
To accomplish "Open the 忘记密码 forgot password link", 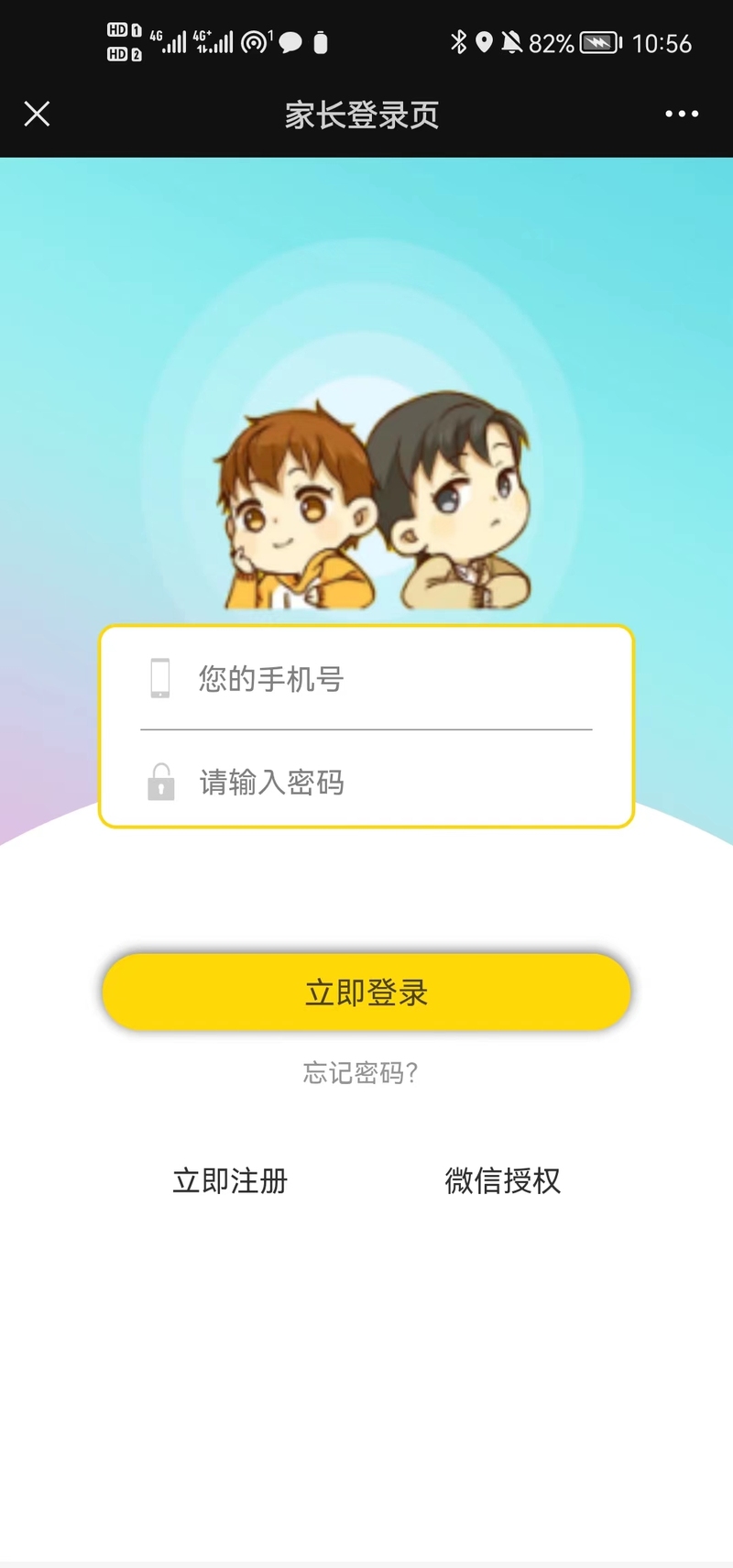I will coord(361,1072).
